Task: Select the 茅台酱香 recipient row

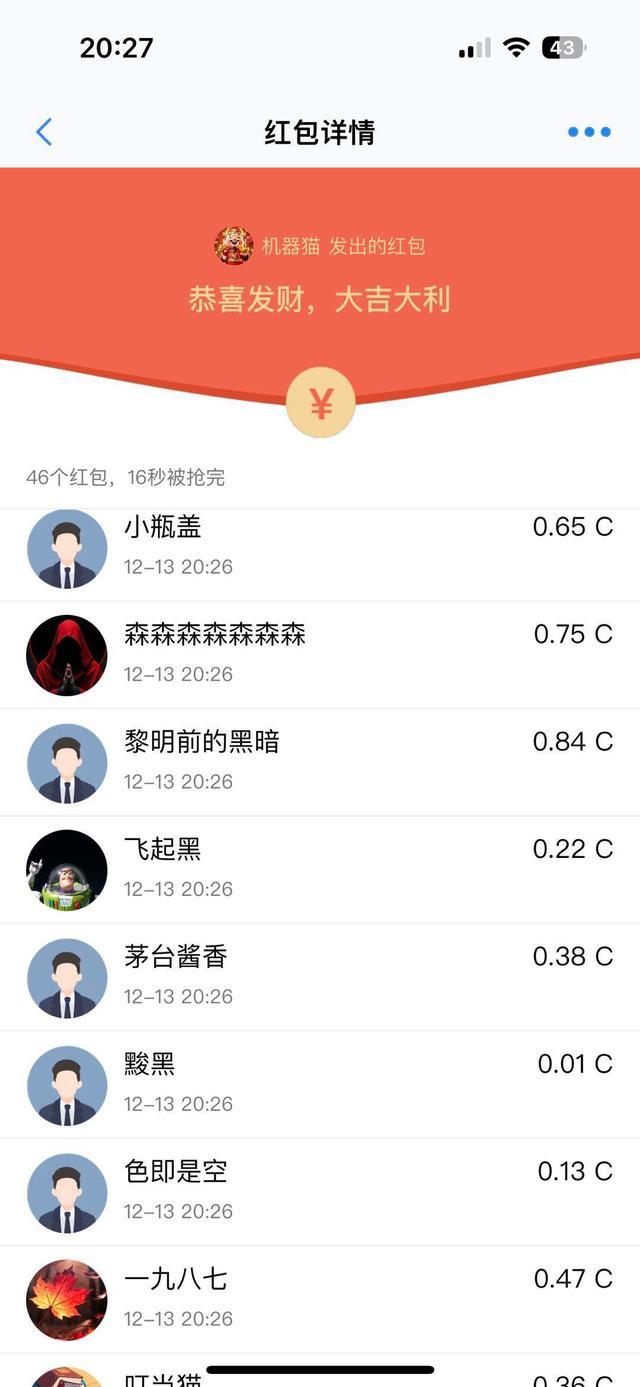Action: pos(320,976)
